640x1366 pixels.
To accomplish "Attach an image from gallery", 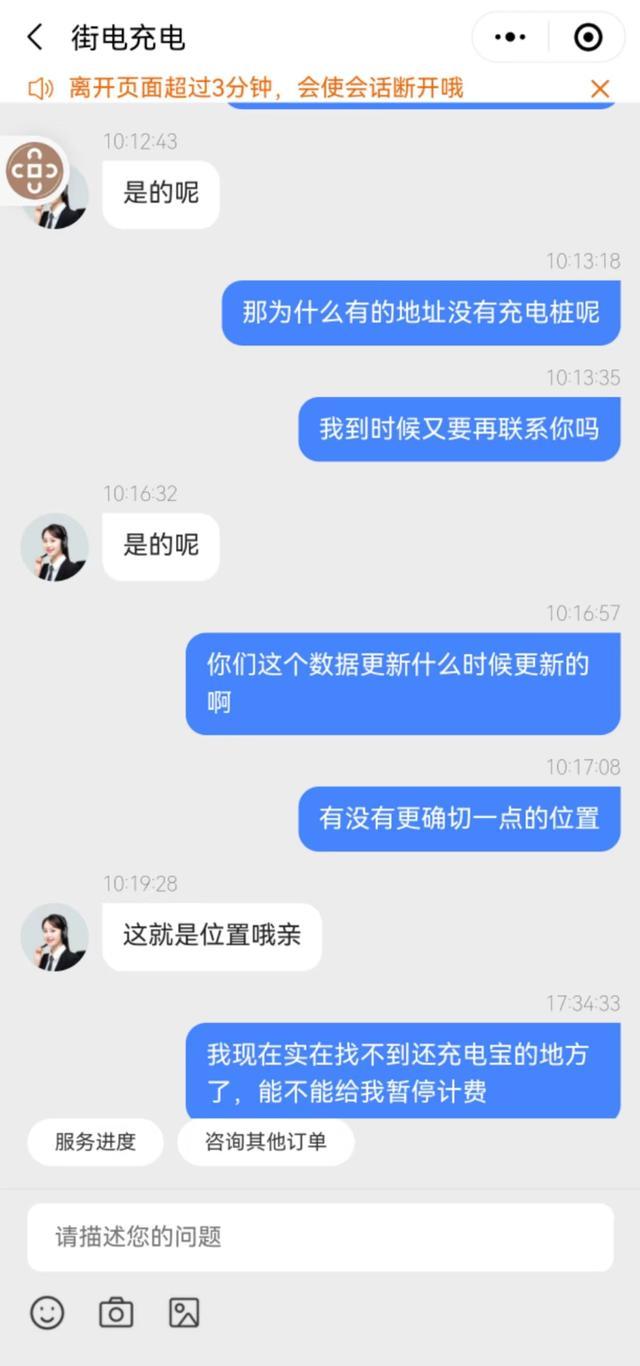I will (184, 1312).
